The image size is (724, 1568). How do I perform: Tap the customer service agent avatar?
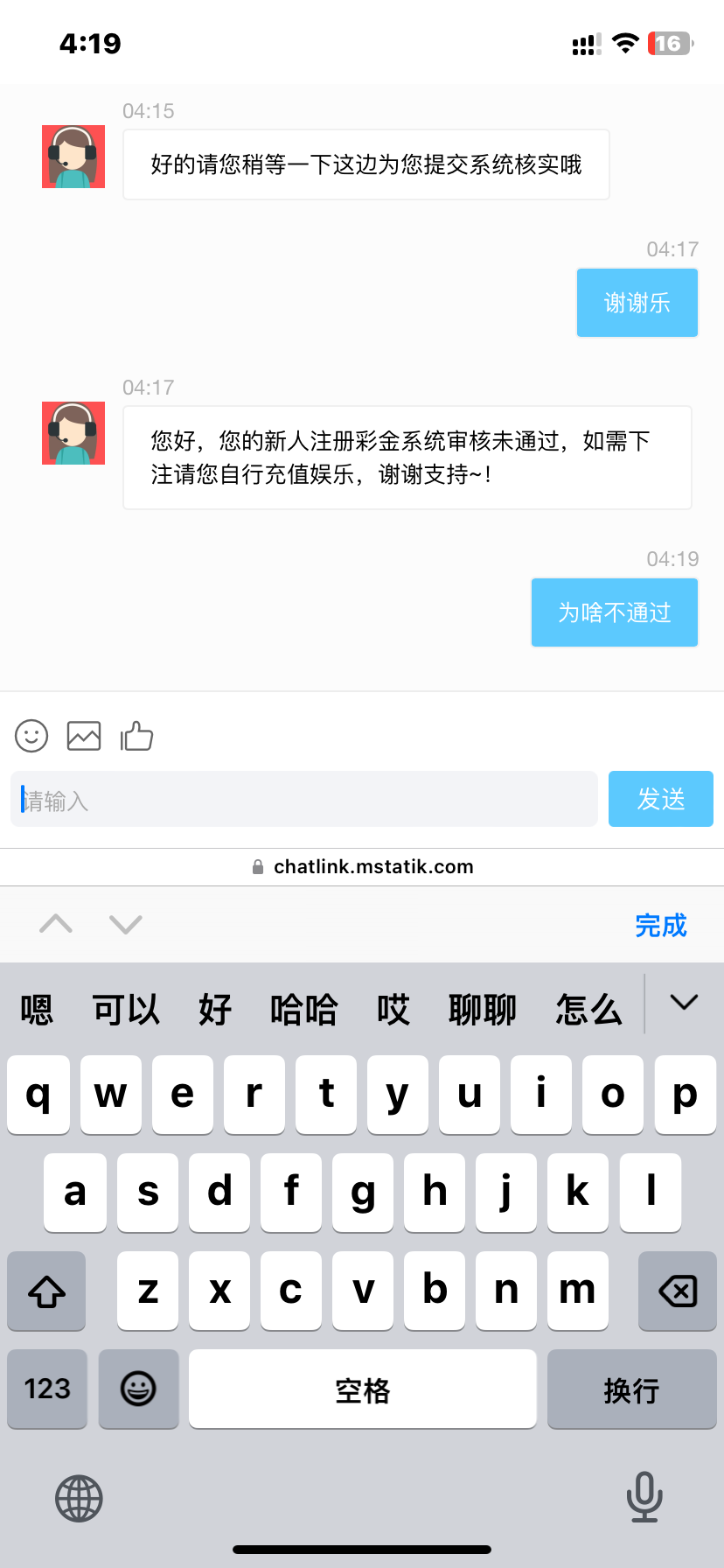73,432
